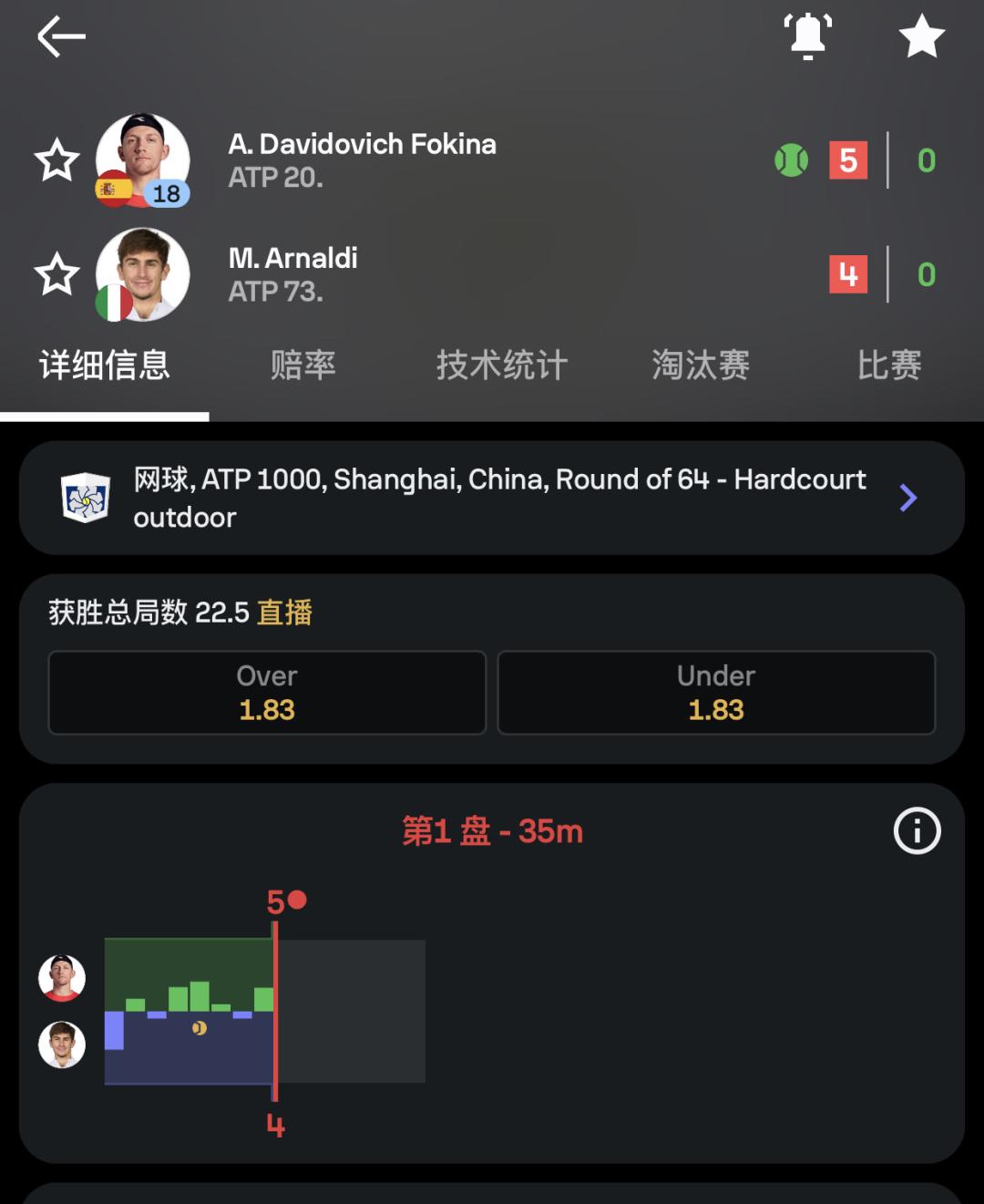Pick the Over 1.83 odds
Screen dimensions: 984x1204
tap(267, 693)
